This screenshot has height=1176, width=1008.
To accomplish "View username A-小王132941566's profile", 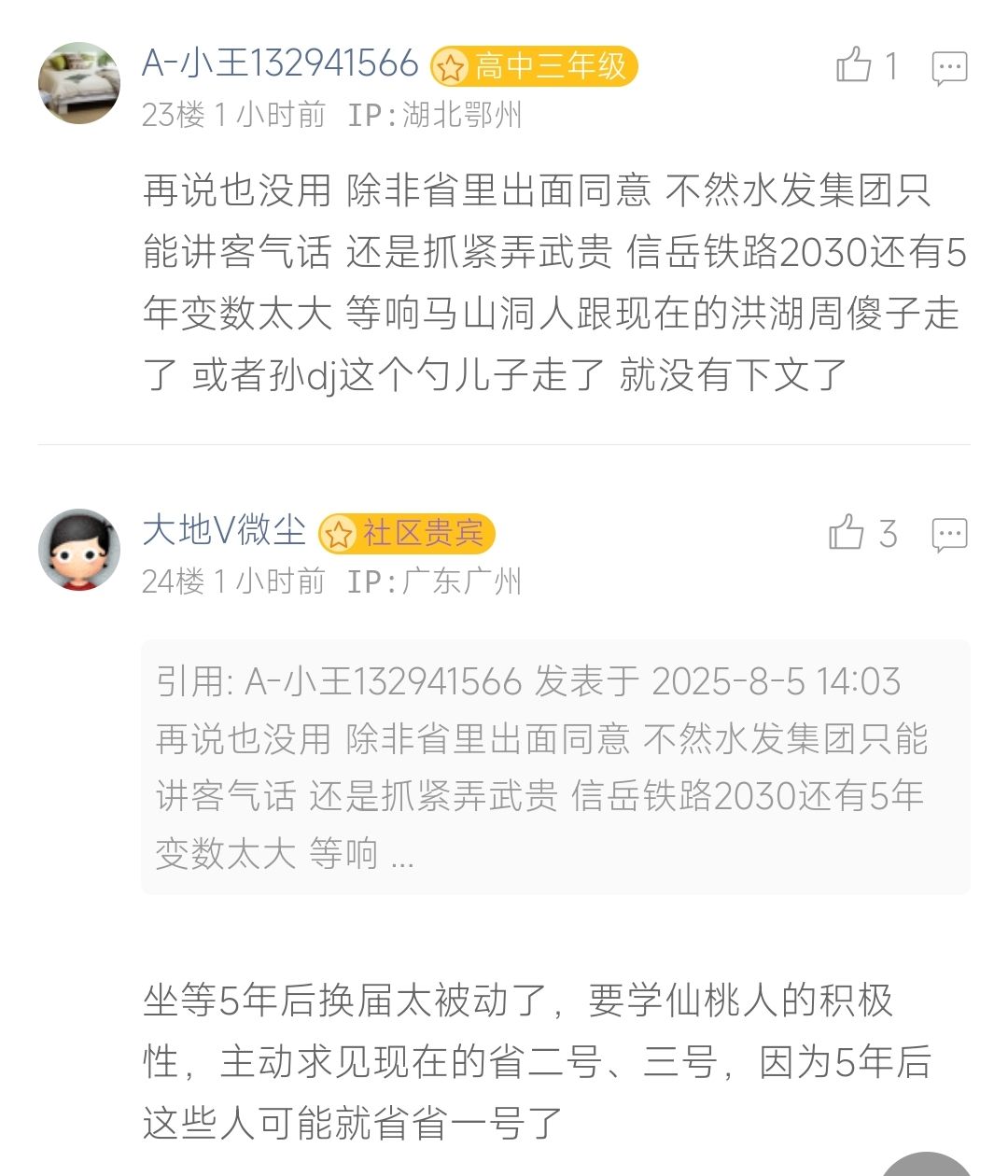I will point(280,64).
